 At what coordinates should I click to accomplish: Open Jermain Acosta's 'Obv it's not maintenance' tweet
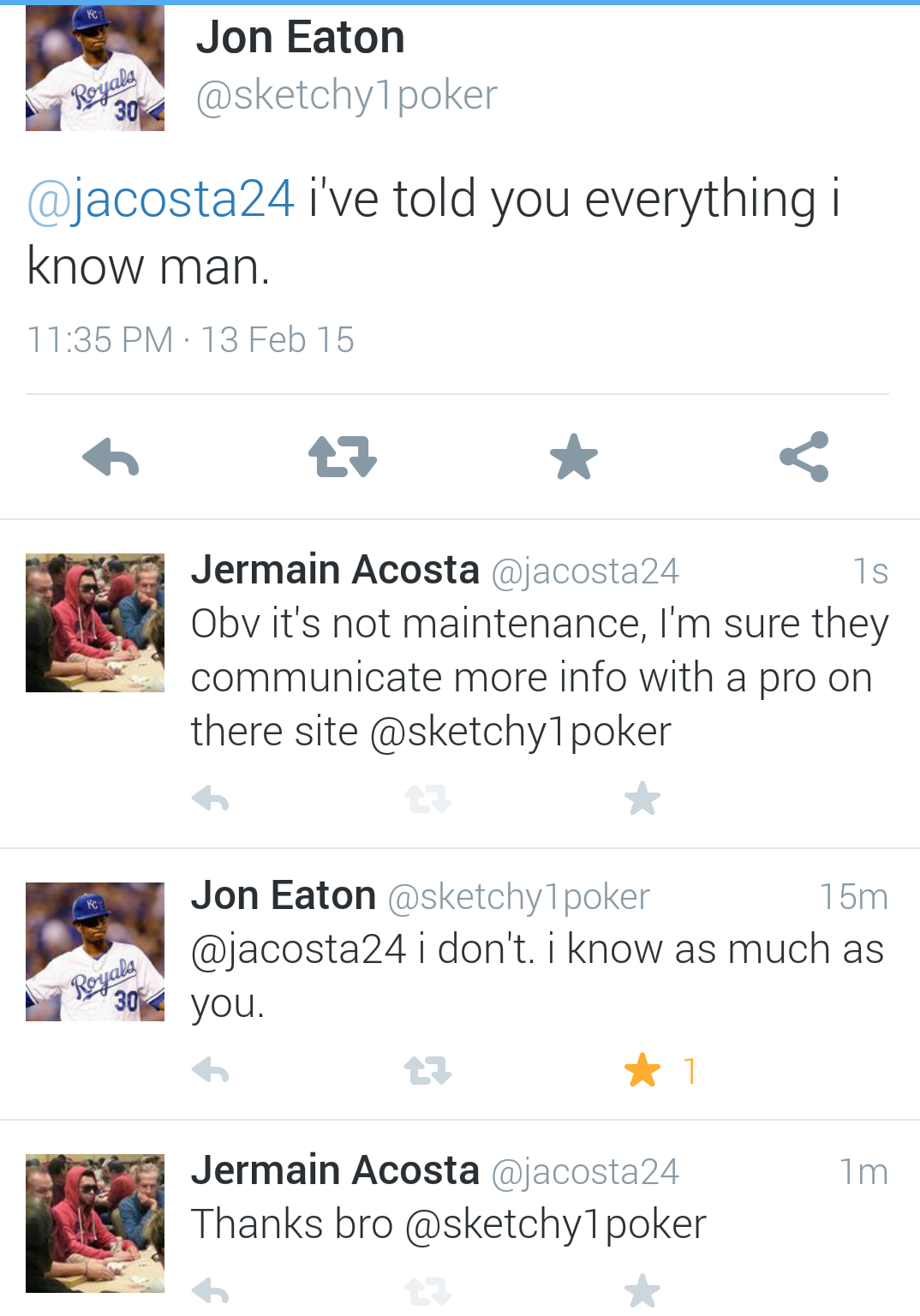click(x=540, y=677)
